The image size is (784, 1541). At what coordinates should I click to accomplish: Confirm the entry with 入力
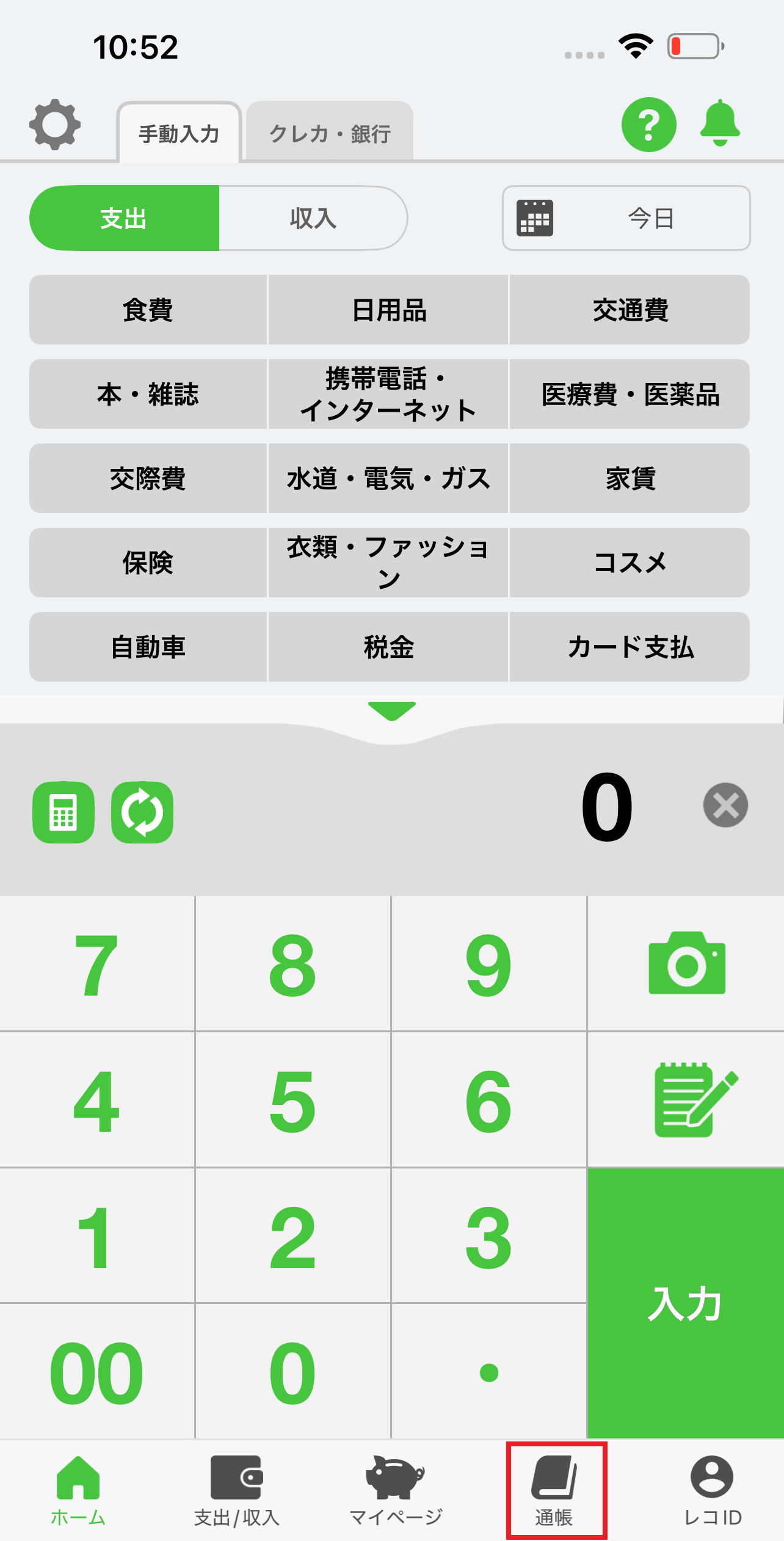[x=685, y=1303]
